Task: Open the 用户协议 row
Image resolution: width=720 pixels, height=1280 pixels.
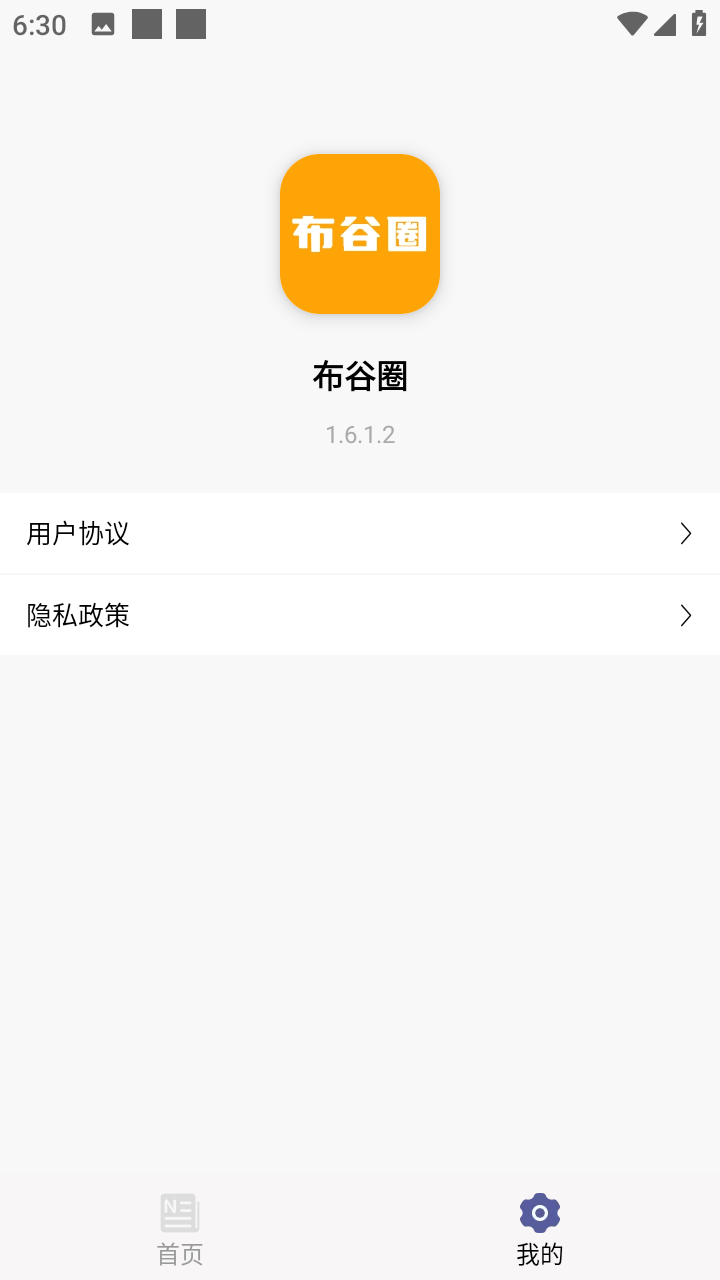Action: tap(360, 534)
